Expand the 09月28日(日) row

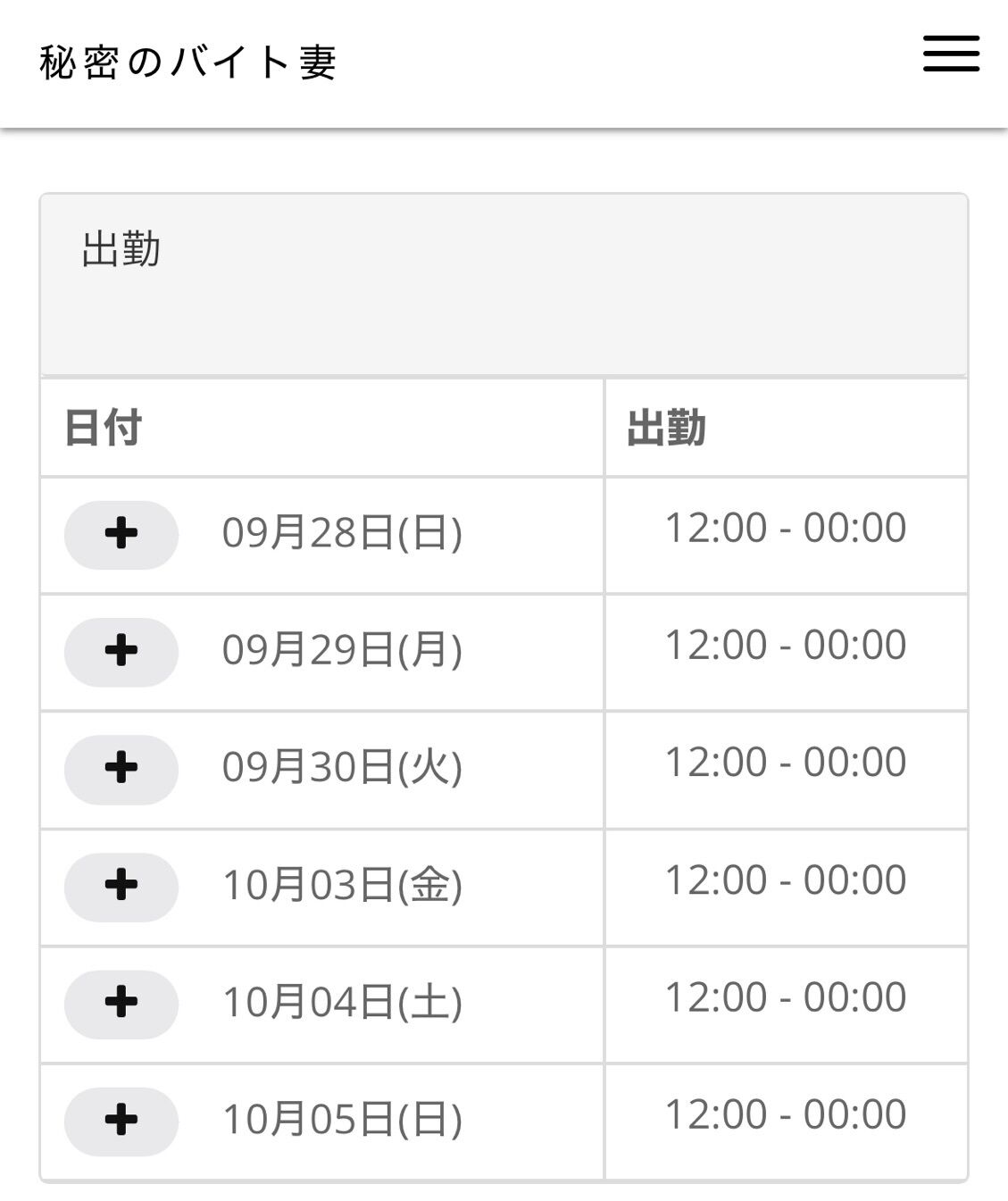pos(121,534)
